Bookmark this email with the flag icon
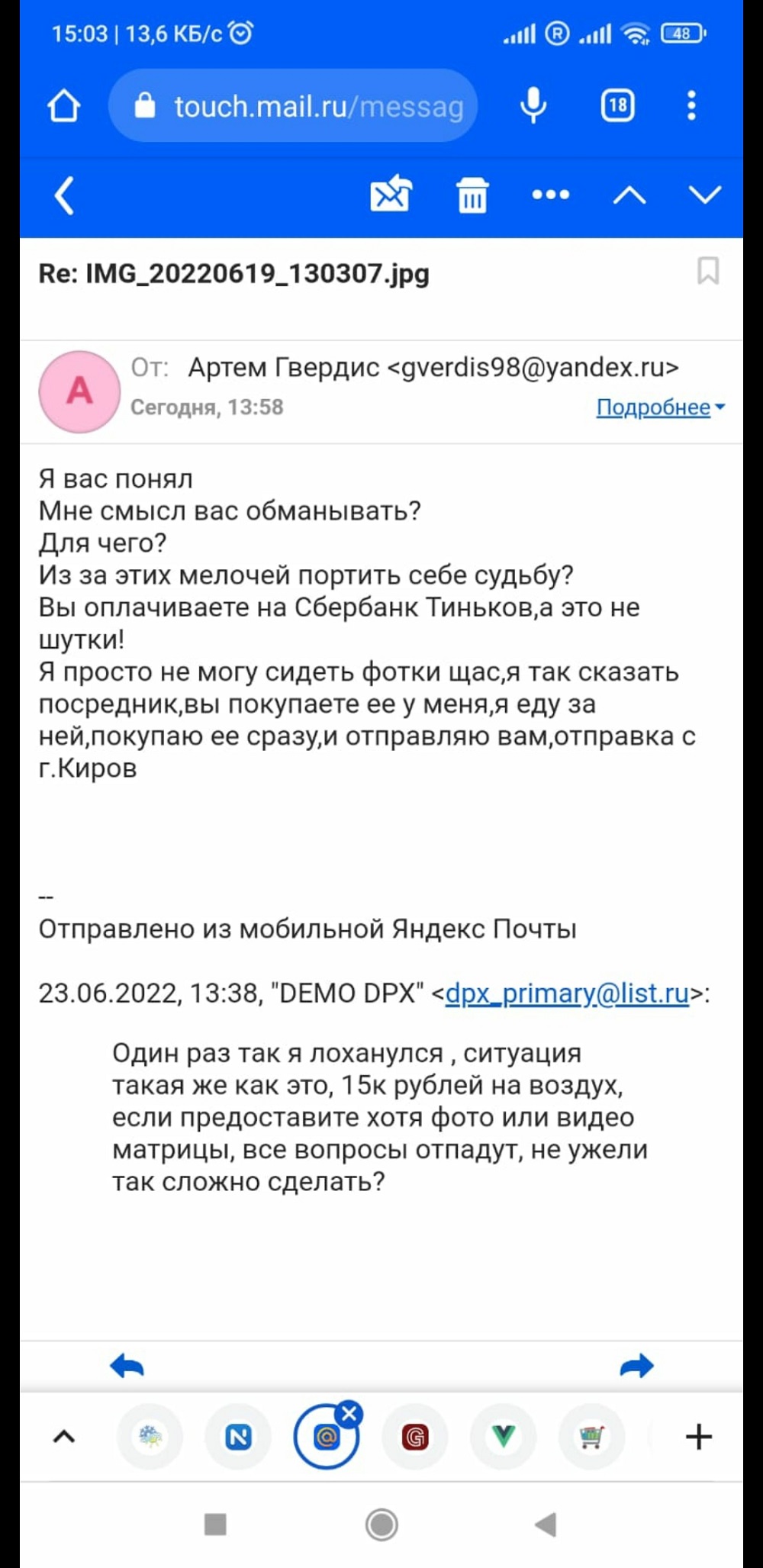 click(x=708, y=271)
